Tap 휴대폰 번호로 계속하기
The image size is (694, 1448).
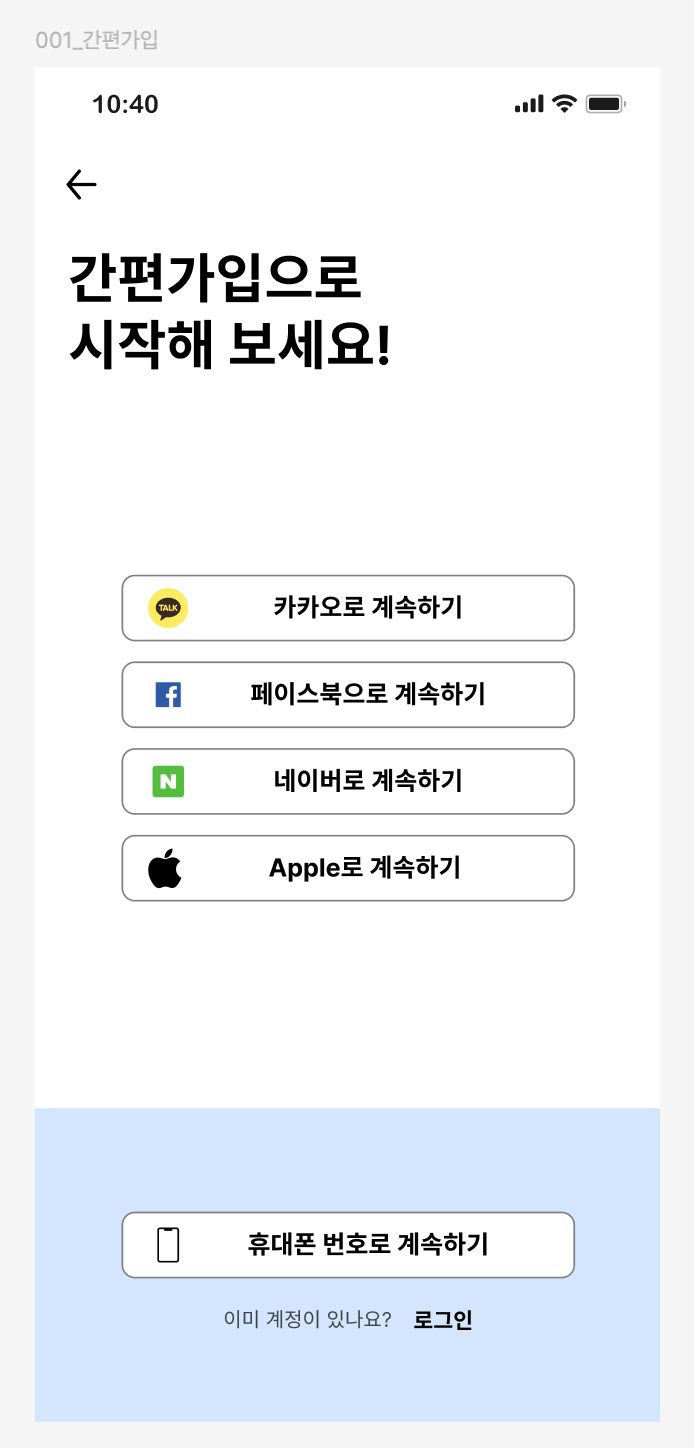click(348, 1245)
